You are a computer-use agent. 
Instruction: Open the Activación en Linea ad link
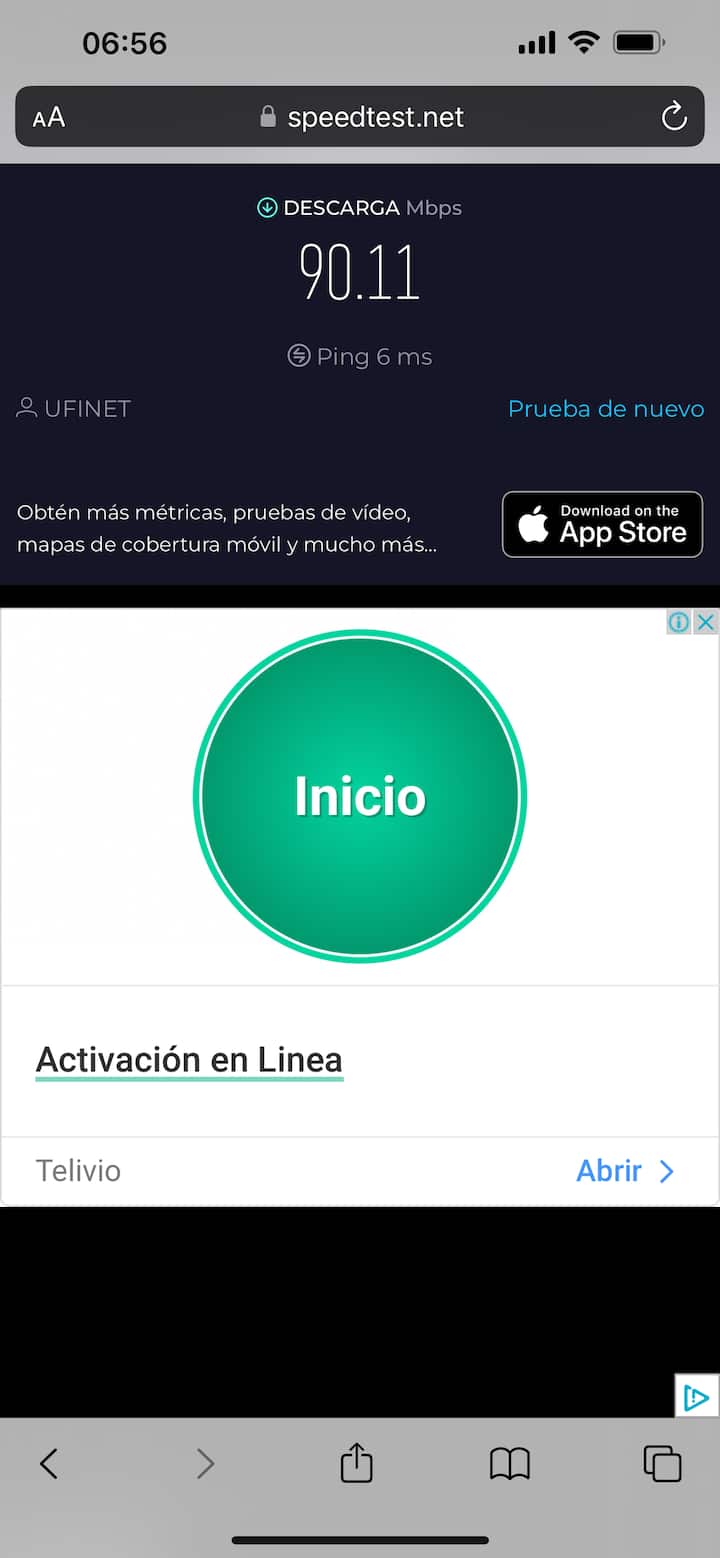pyautogui.click(x=189, y=1060)
